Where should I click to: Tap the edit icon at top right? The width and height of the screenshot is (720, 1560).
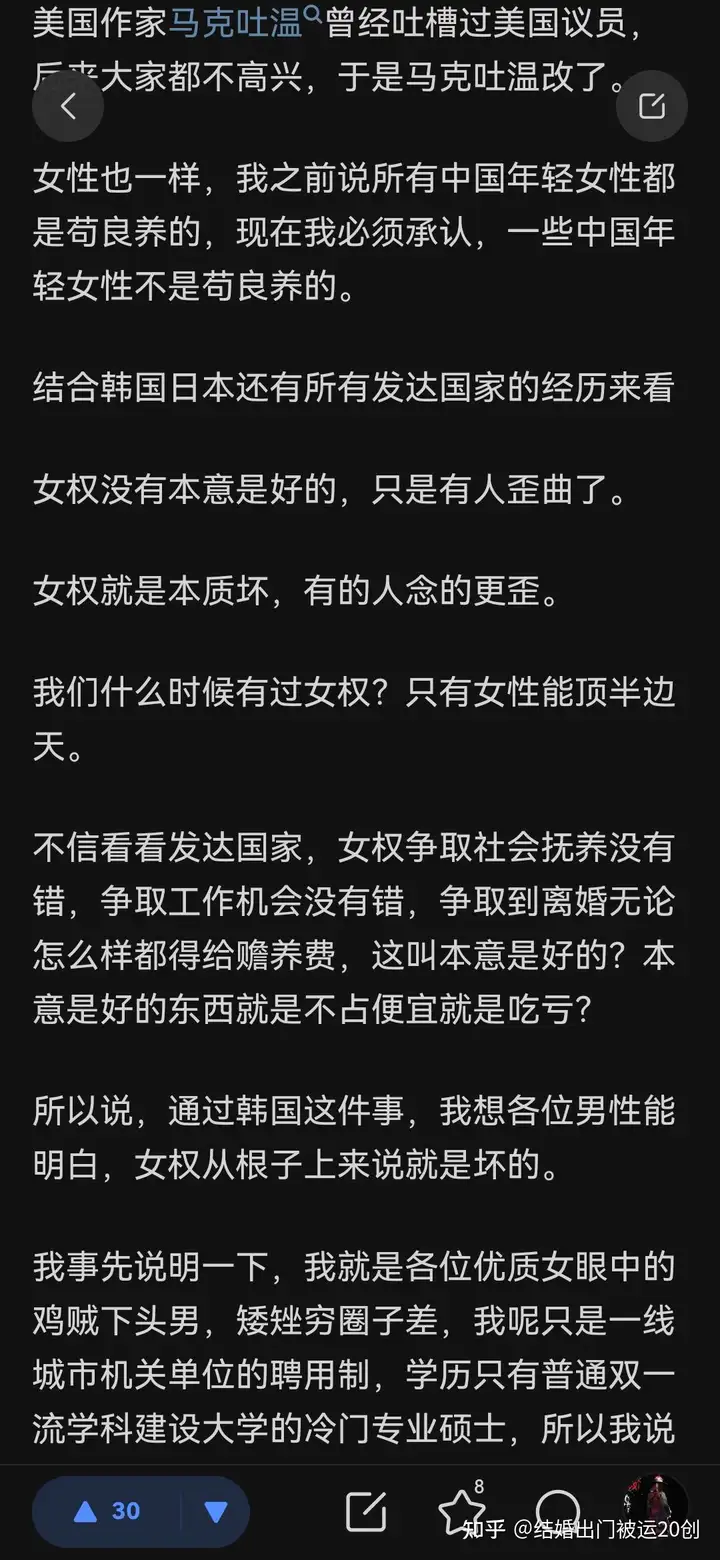click(x=652, y=106)
